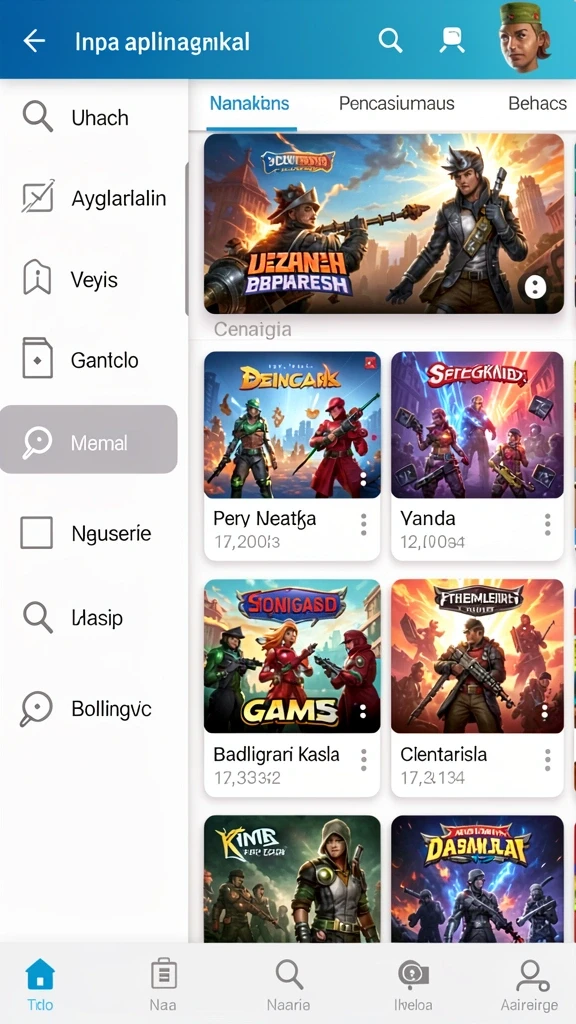Open options menu for Clentarisla
Viewport: 576px width, 1024px height.
(x=547, y=760)
